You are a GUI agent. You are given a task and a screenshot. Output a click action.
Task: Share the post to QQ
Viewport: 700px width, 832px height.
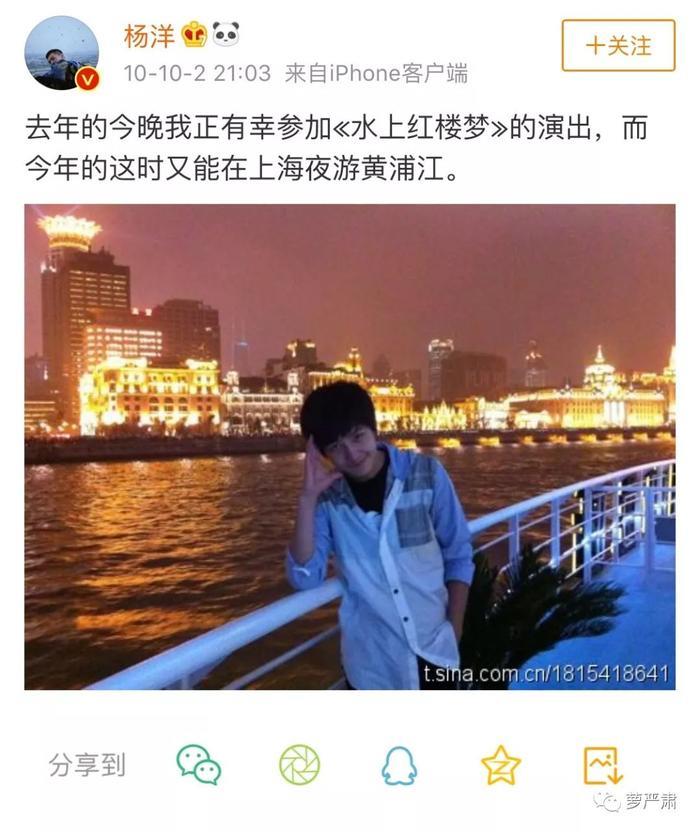(x=399, y=766)
